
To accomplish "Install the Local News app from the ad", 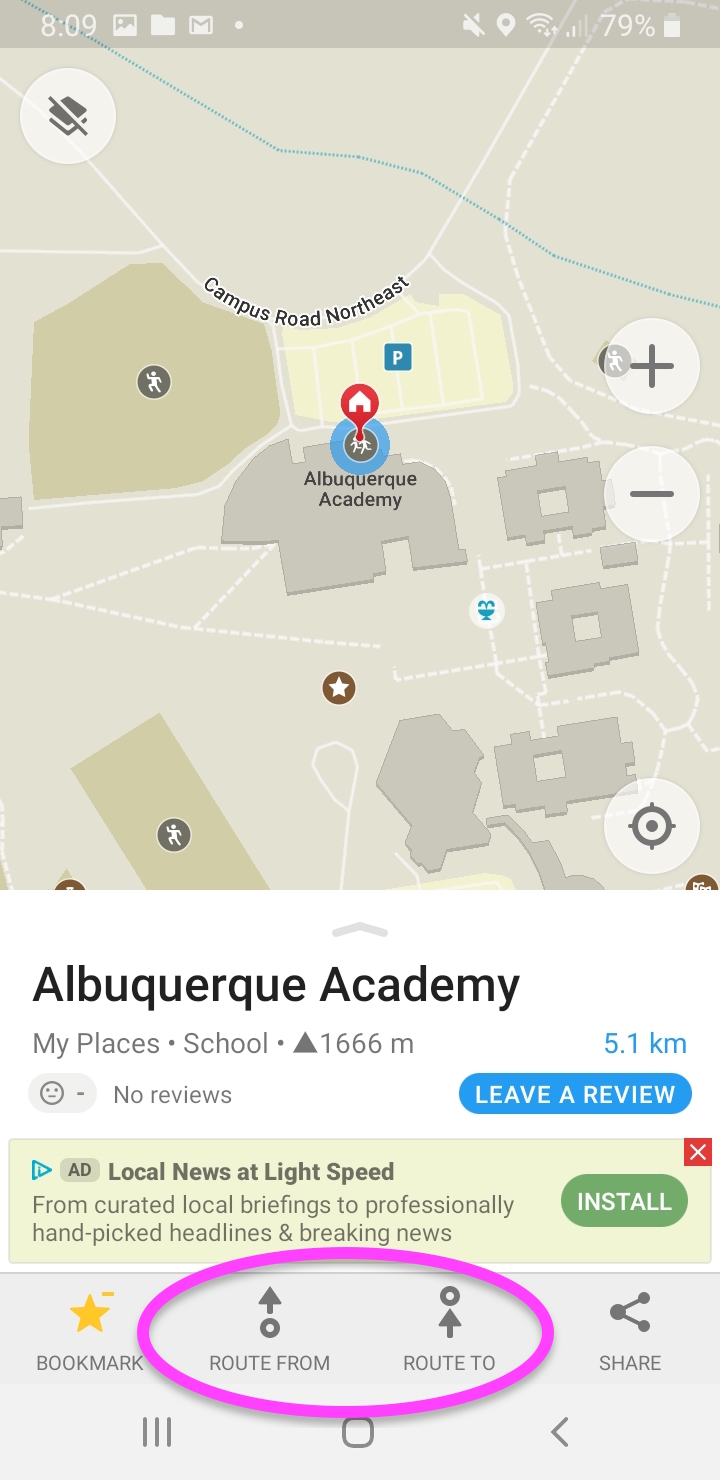I will 623,1200.
